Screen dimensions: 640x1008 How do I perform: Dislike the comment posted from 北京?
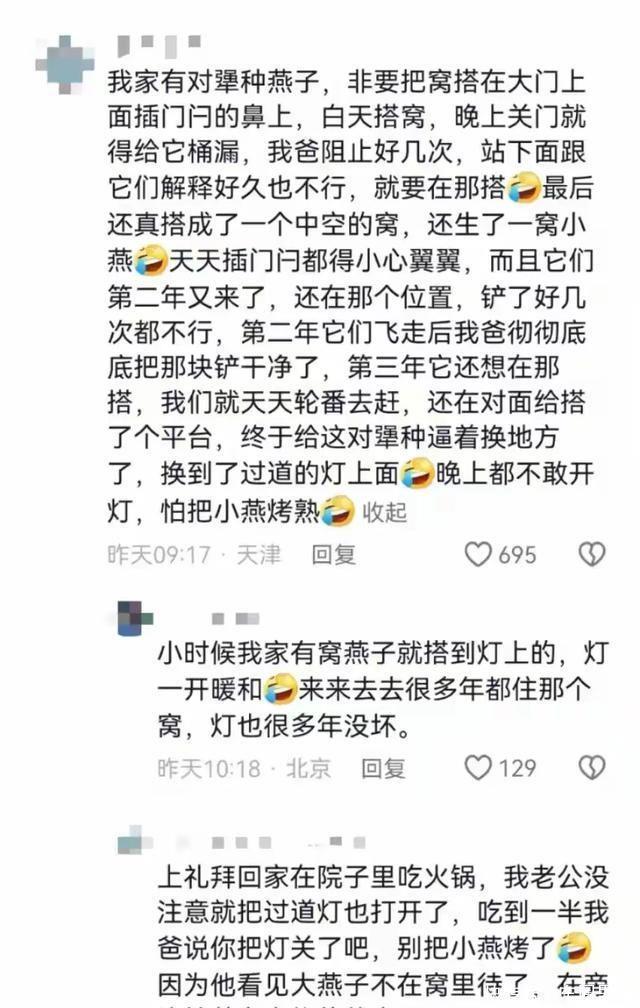click(592, 768)
